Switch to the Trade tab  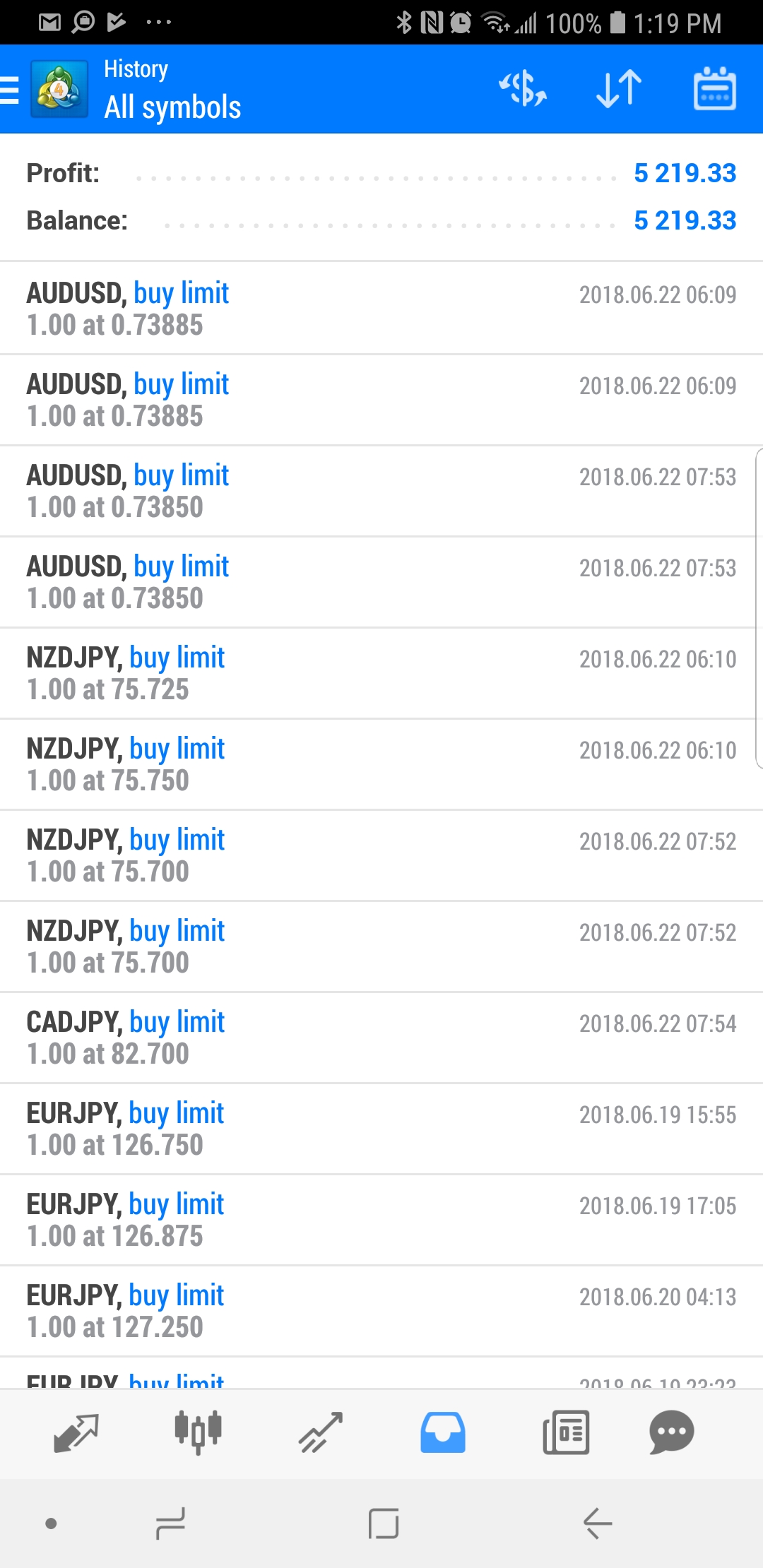(321, 1432)
